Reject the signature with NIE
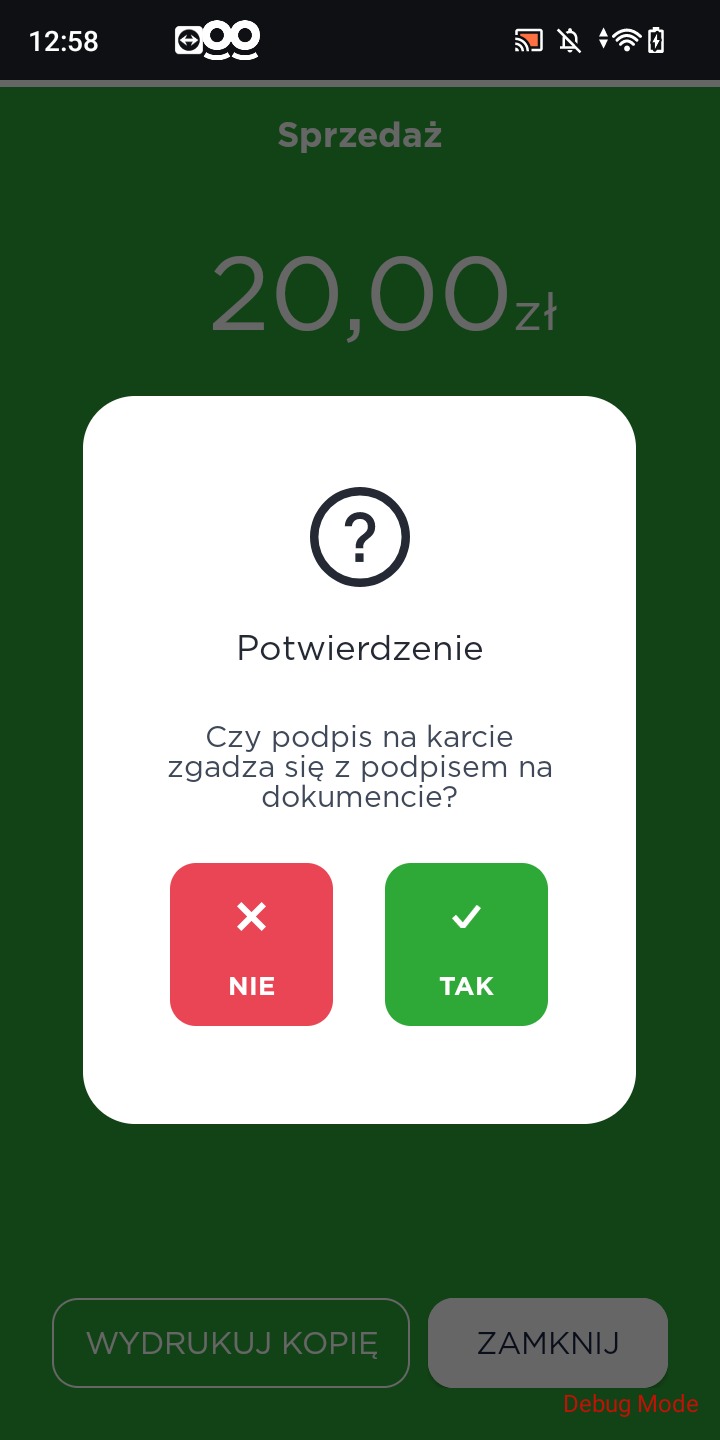 [x=251, y=944]
